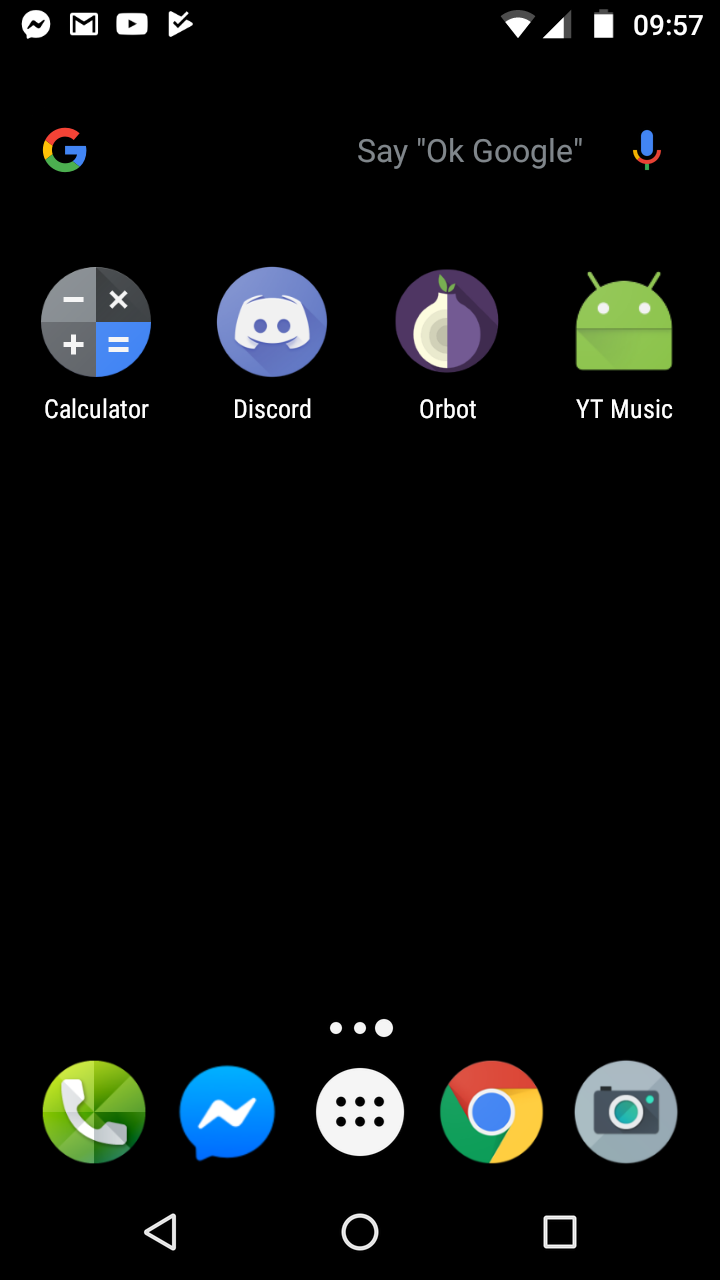
Task: Start YT Music
Action: coord(623,321)
